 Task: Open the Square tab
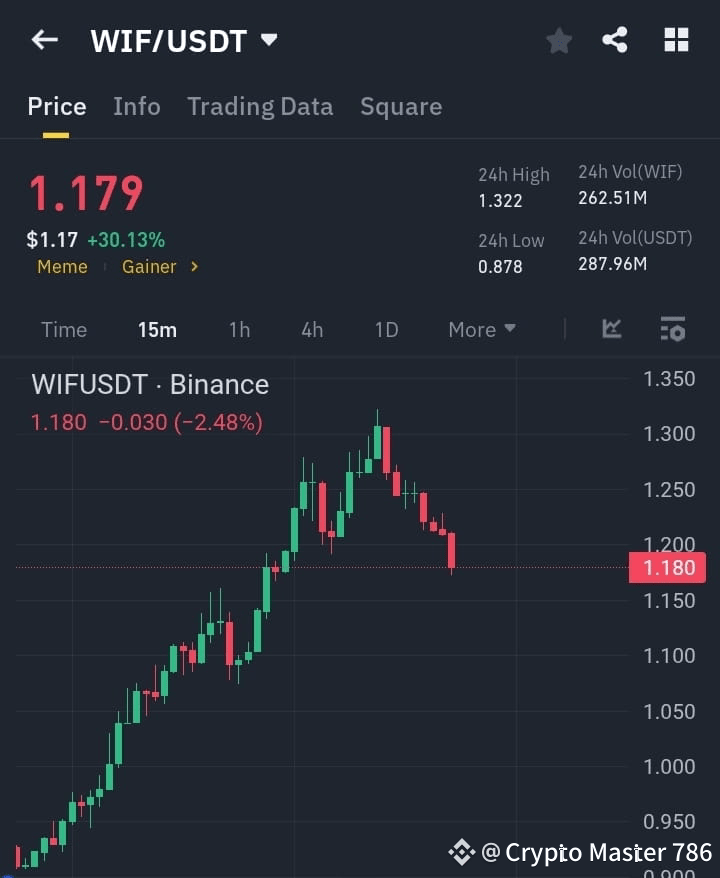point(401,106)
